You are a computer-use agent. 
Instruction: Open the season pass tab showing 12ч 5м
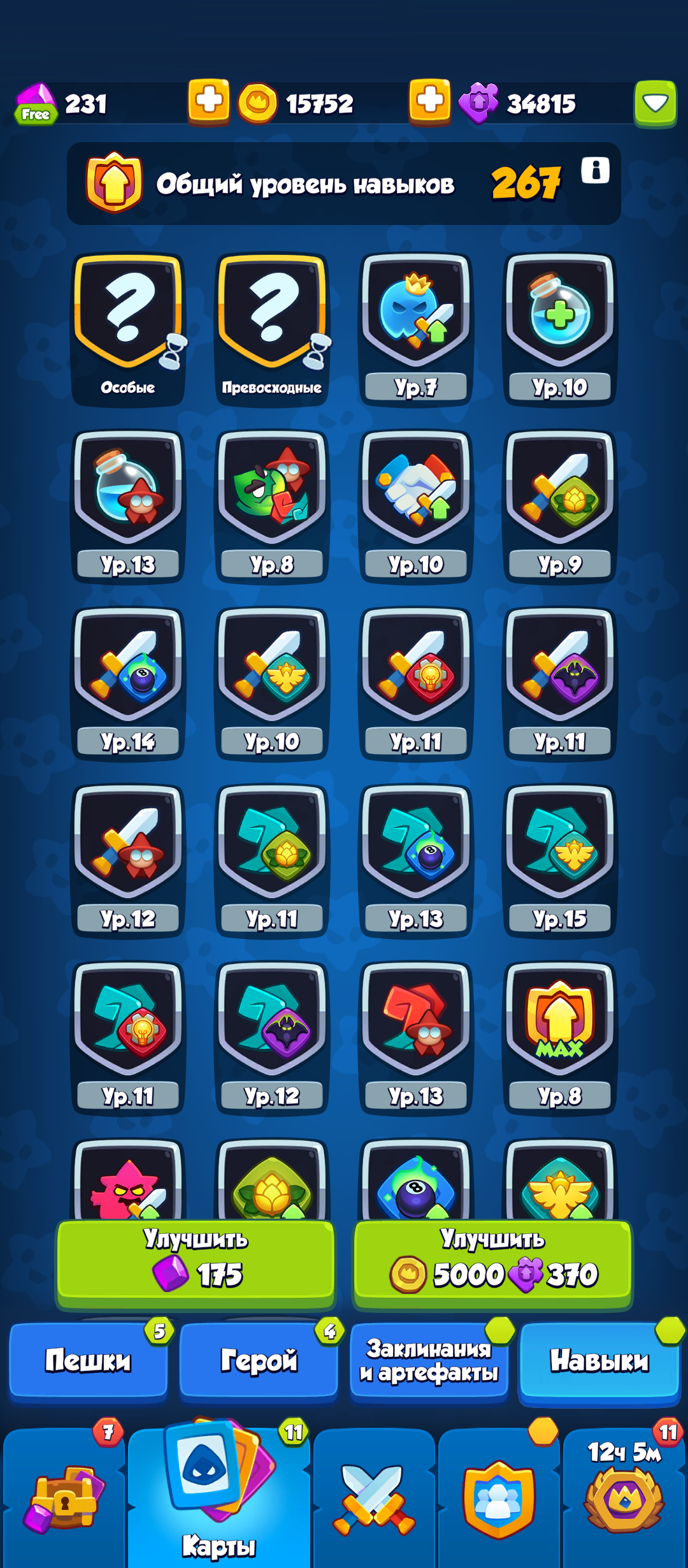(624, 1498)
